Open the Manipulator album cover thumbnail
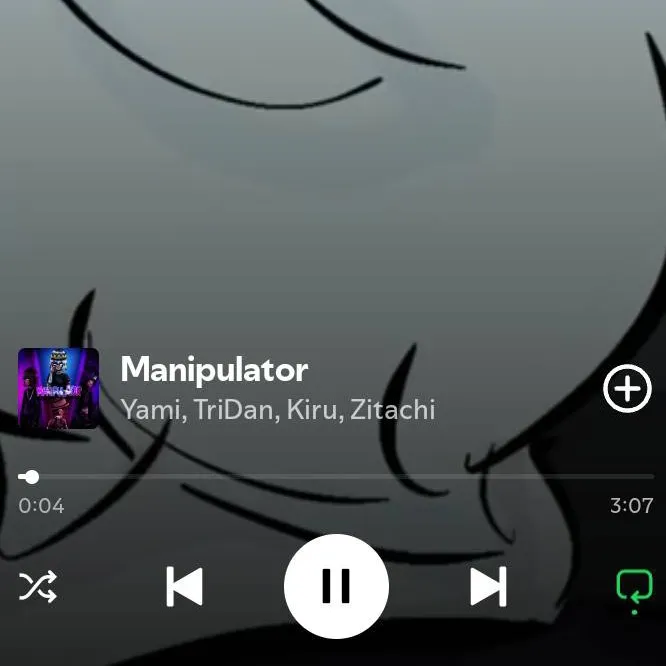Screen dimensions: 666x666 coord(58,388)
